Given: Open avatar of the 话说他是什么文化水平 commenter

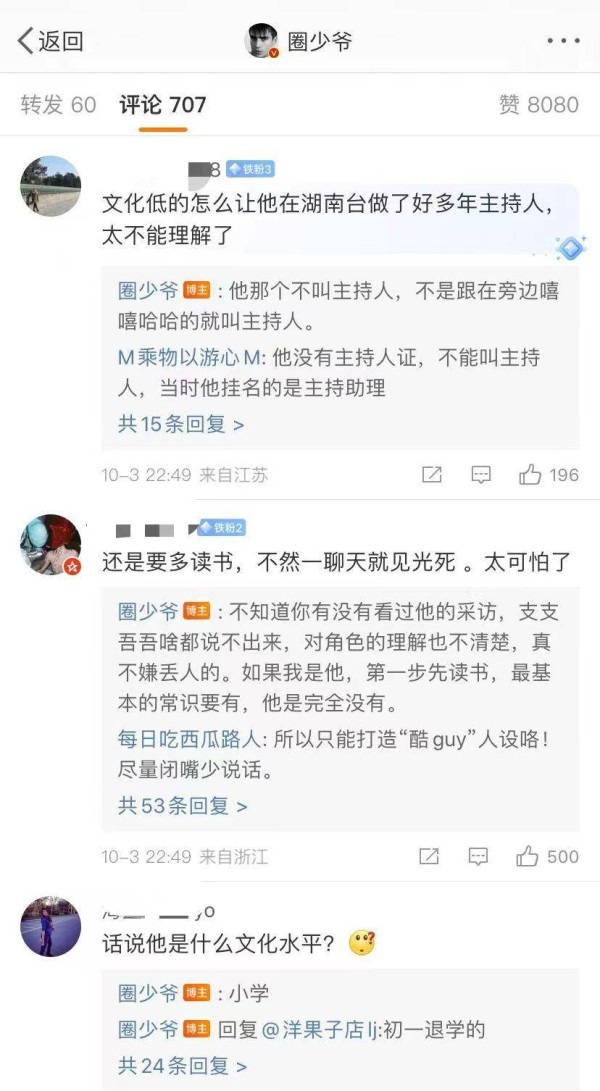Looking at the screenshot, I should tap(50, 926).
